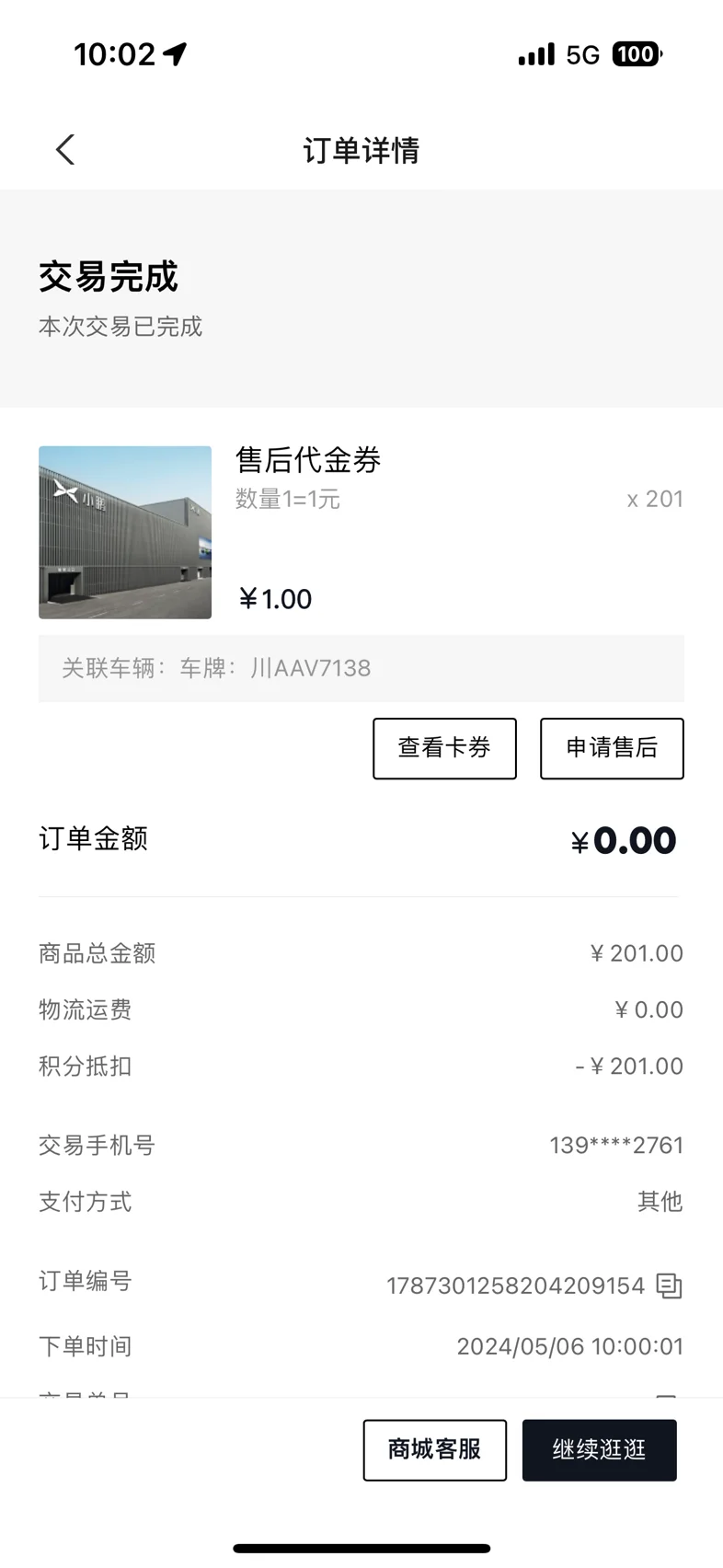This screenshot has height=1568, width=723.
Task: Copy the order number
Action: (x=669, y=1286)
